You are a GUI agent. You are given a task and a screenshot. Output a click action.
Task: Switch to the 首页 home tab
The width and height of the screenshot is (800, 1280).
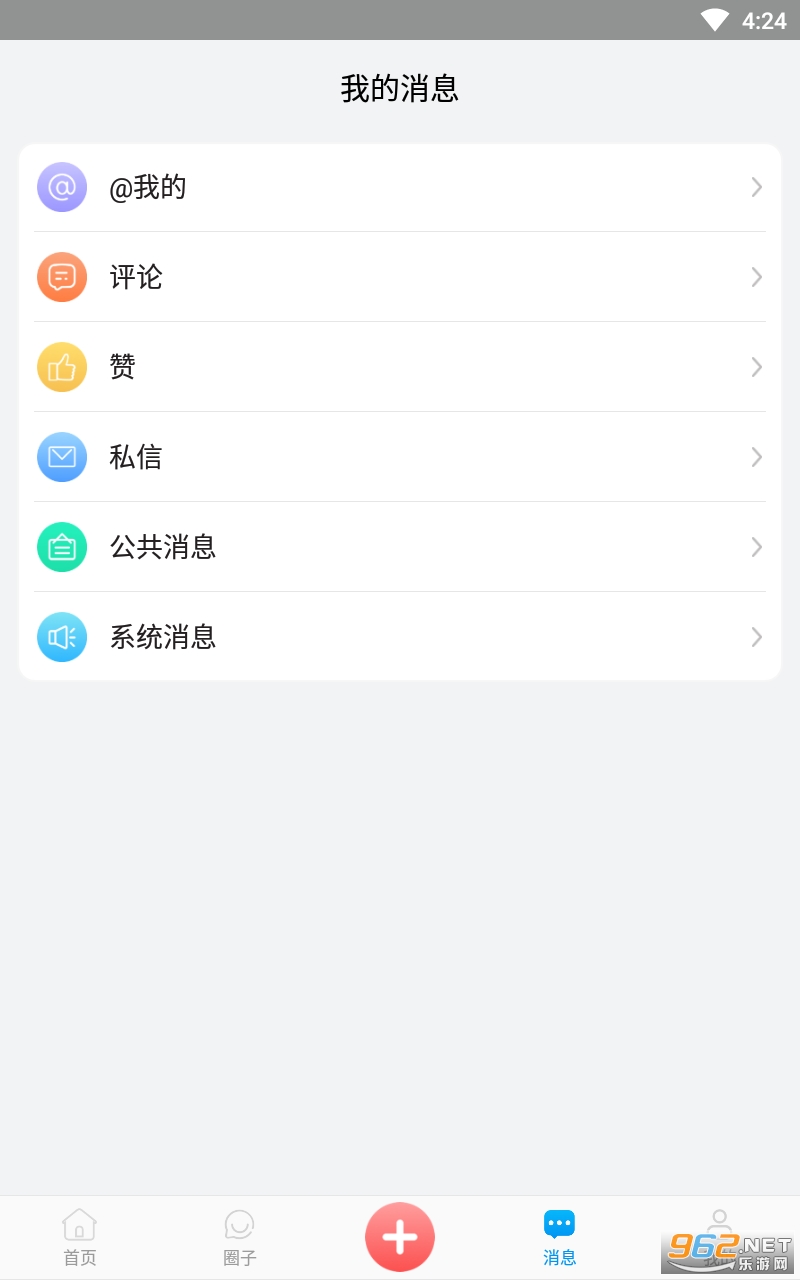pyautogui.click(x=80, y=1238)
